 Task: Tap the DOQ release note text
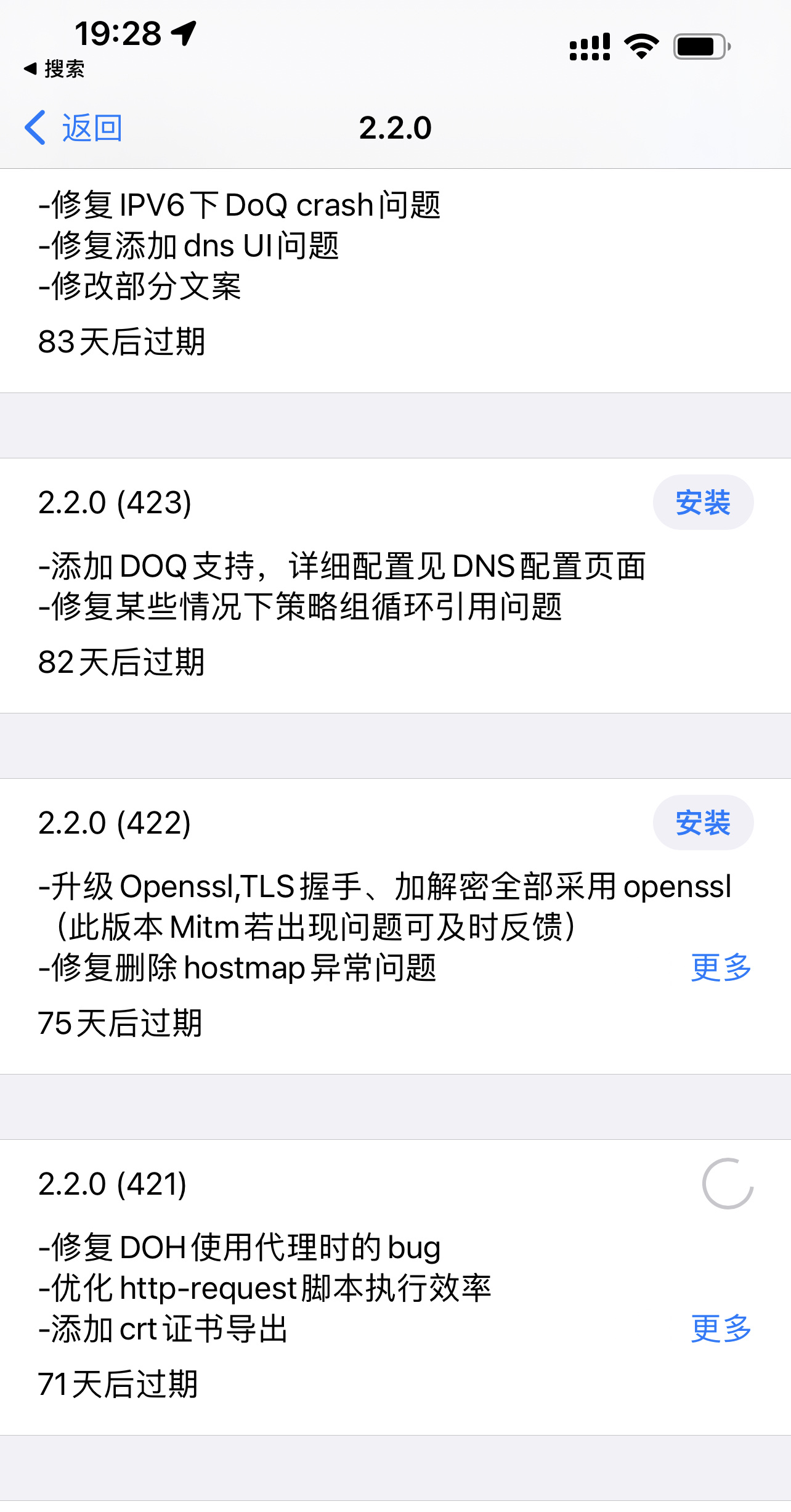343,568
